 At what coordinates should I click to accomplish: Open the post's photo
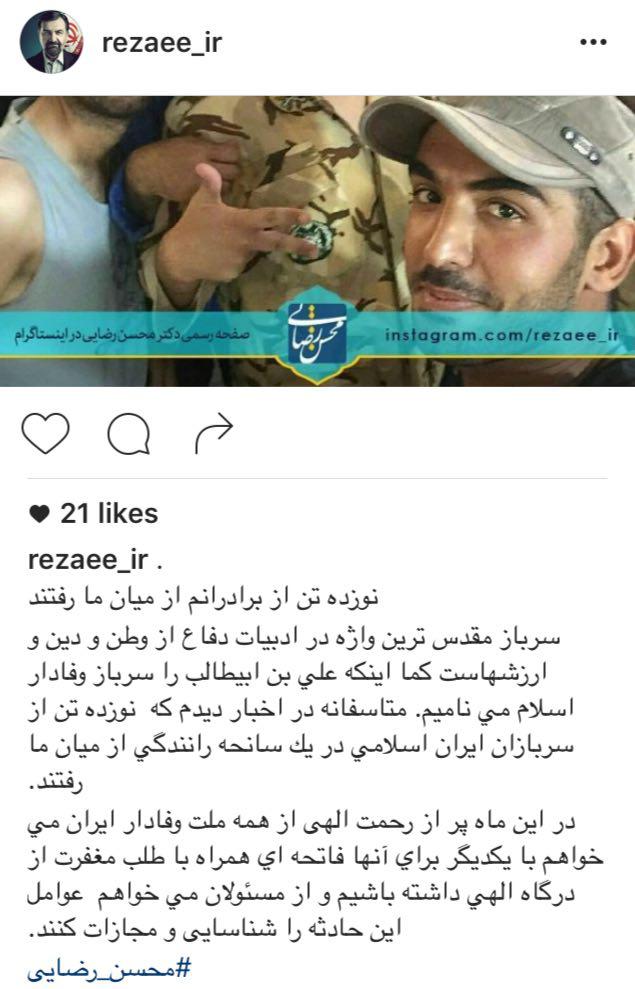coord(317,240)
